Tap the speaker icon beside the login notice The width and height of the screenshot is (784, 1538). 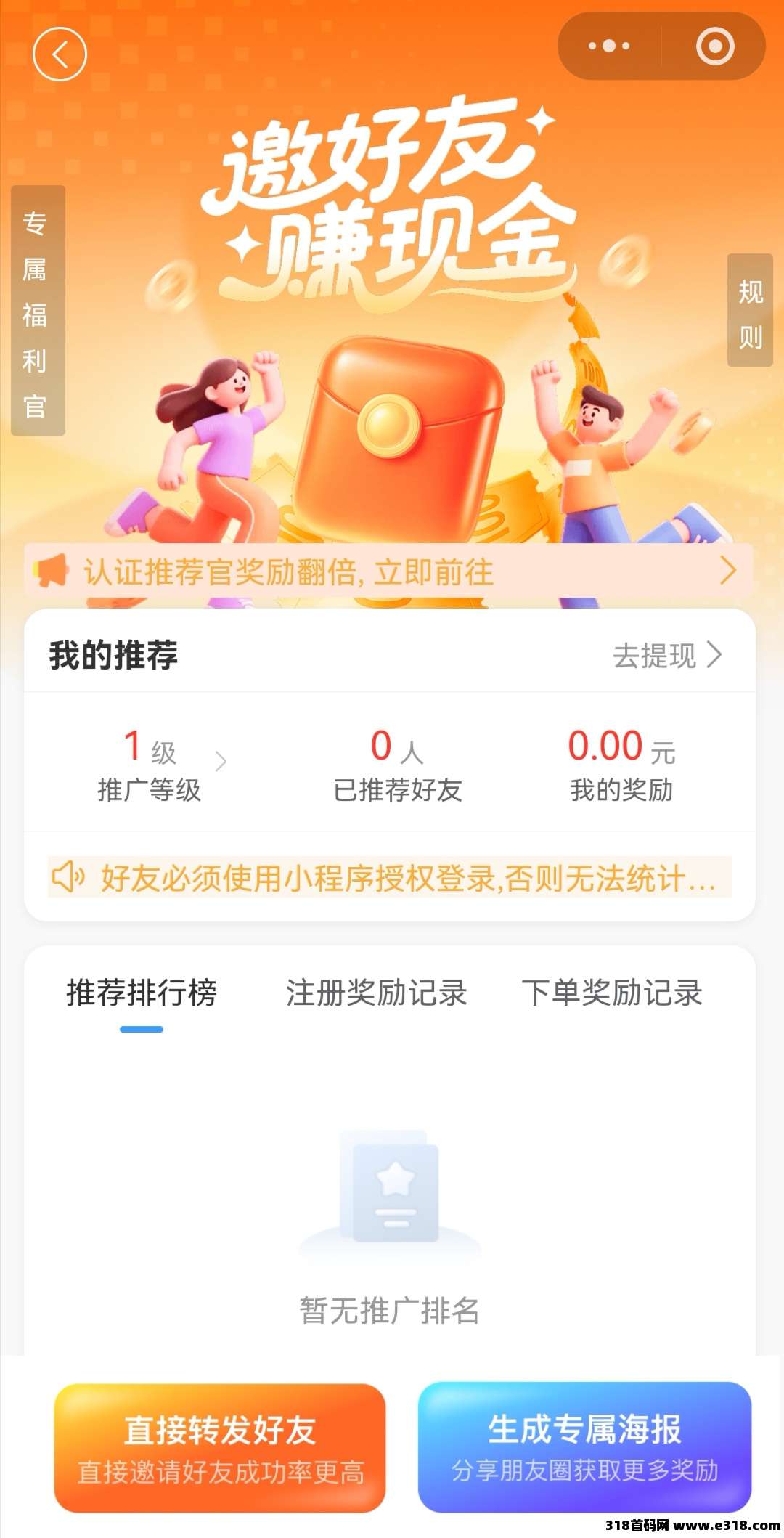tap(70, 879)
